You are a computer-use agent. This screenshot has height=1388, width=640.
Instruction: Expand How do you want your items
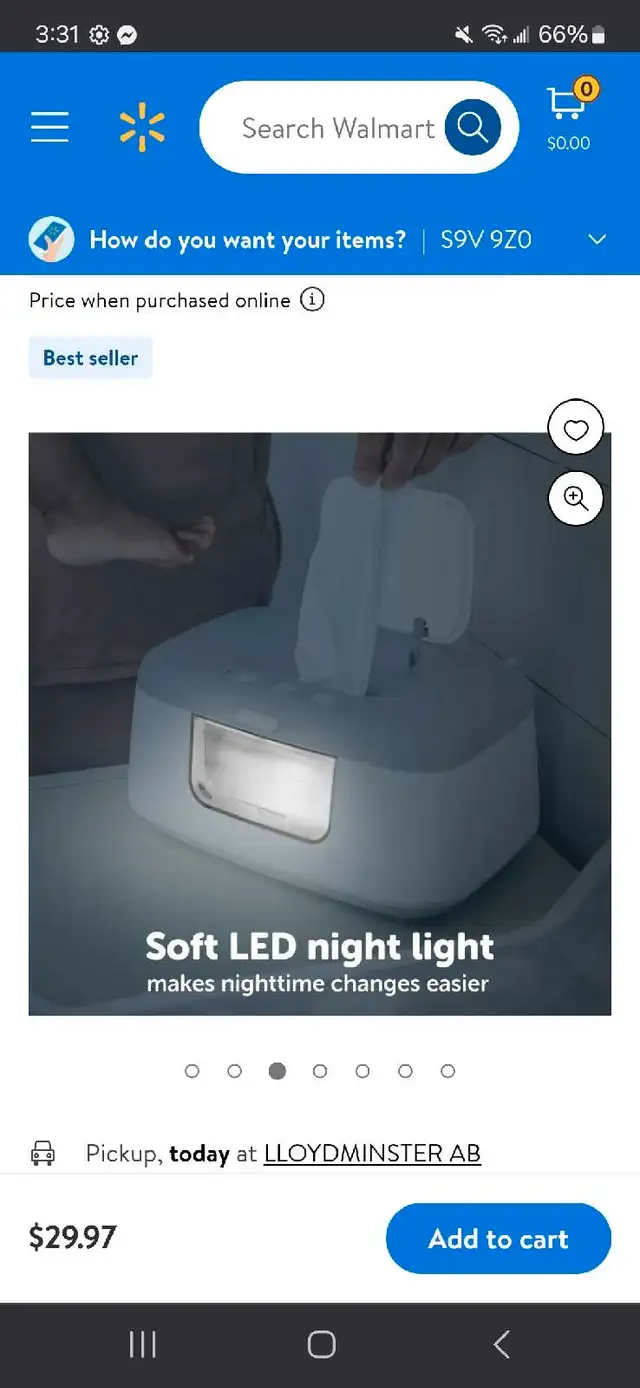320,240
